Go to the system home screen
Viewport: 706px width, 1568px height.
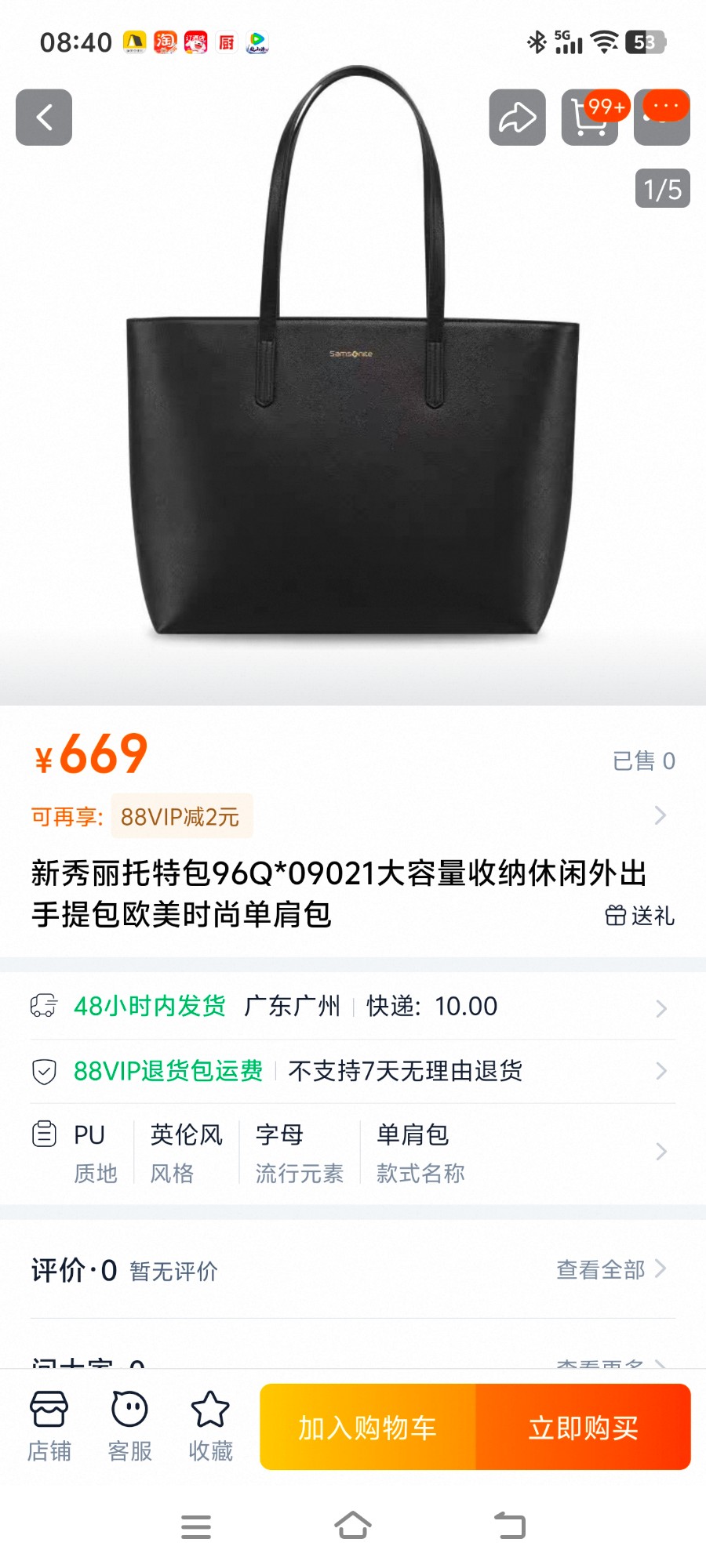(352, 1526)
